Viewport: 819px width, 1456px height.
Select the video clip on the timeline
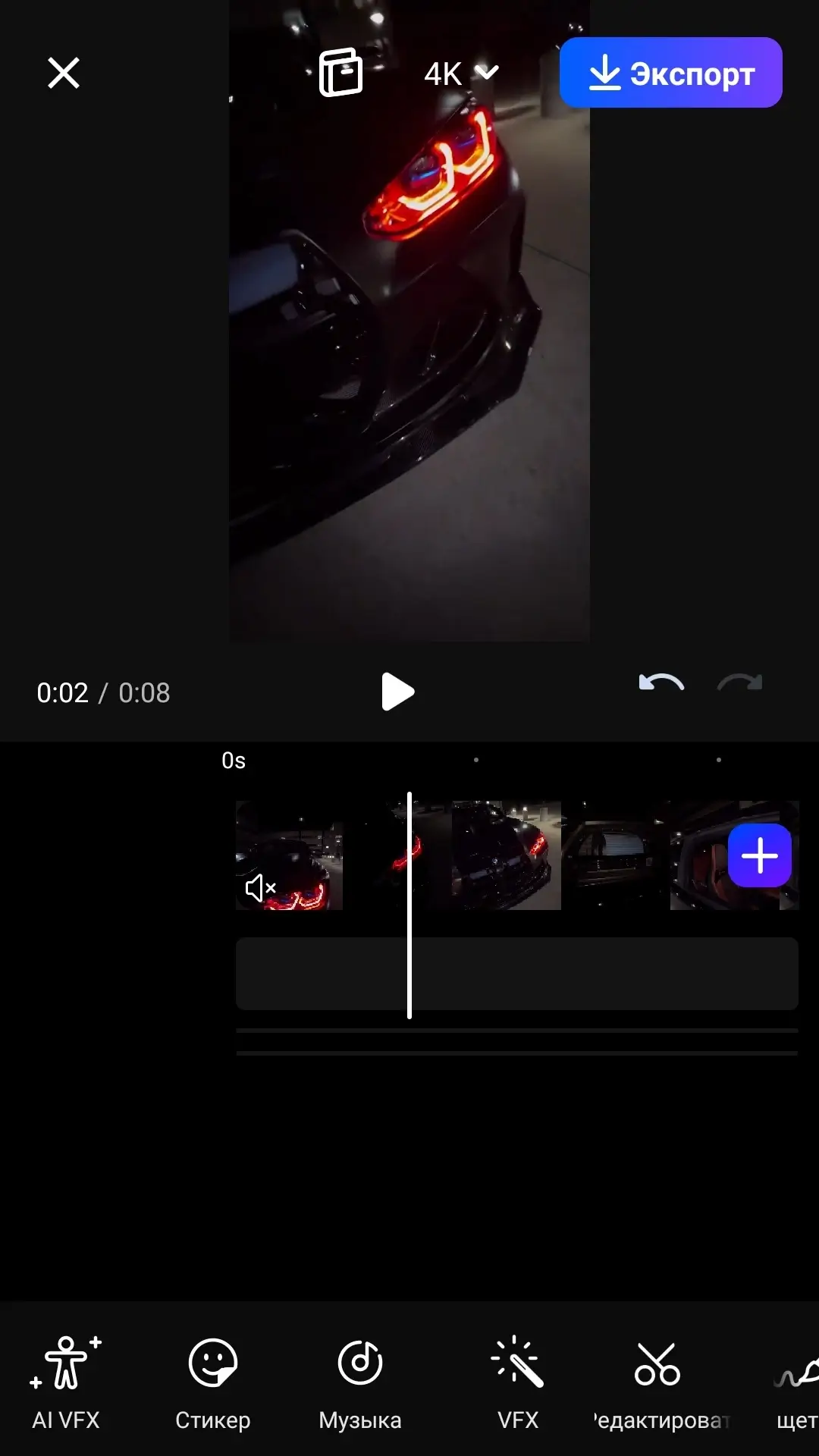click(500, 855)
